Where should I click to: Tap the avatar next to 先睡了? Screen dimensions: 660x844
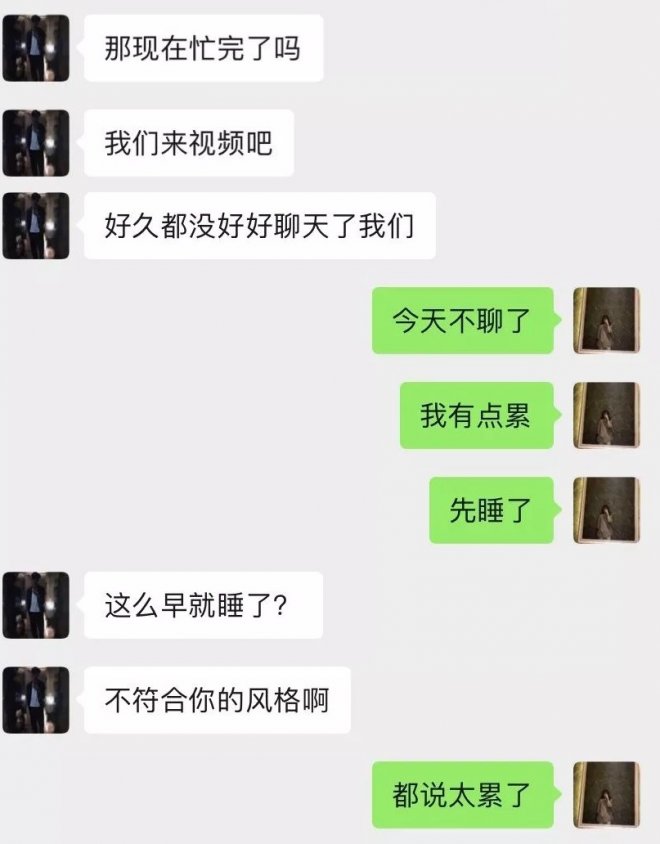tap(606, 510)
